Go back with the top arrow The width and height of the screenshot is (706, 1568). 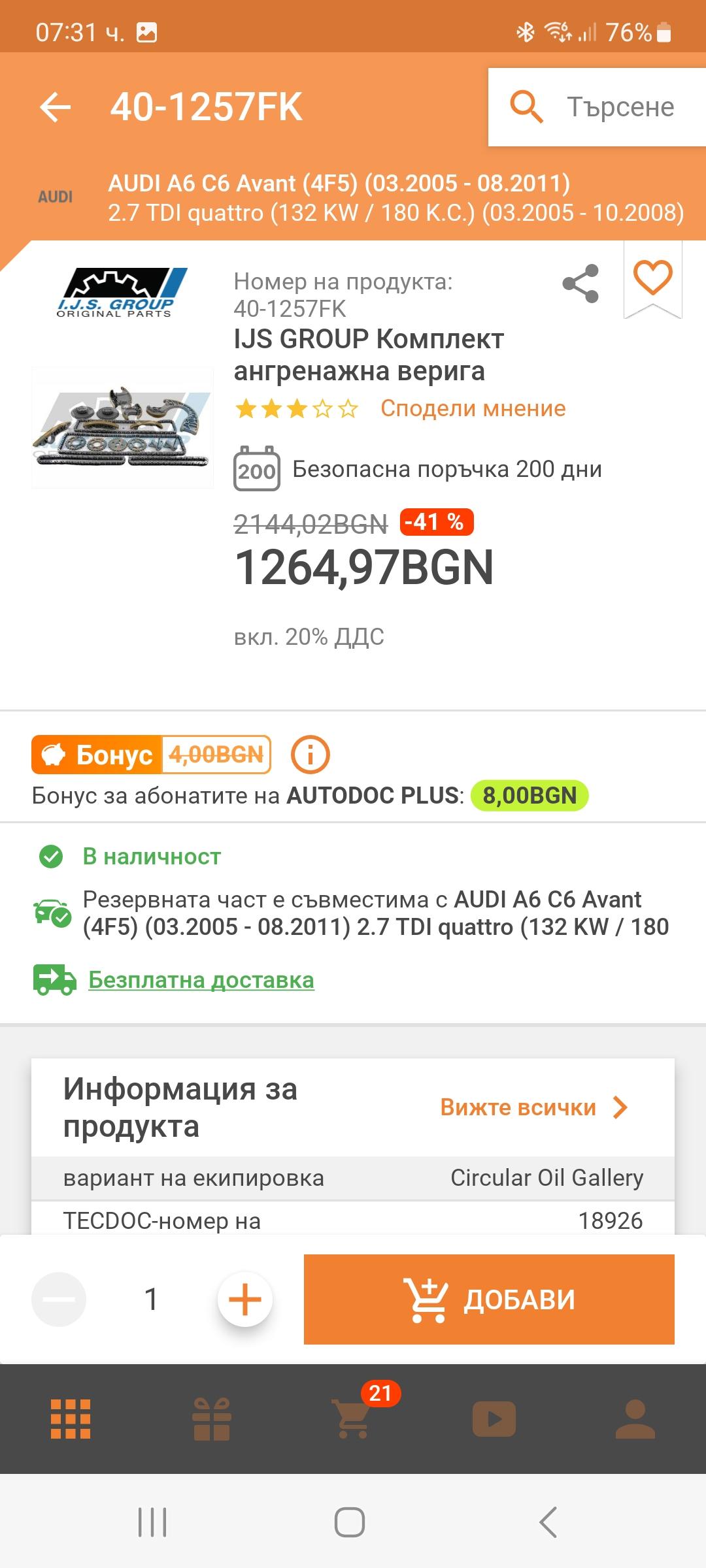pos(56,107)
